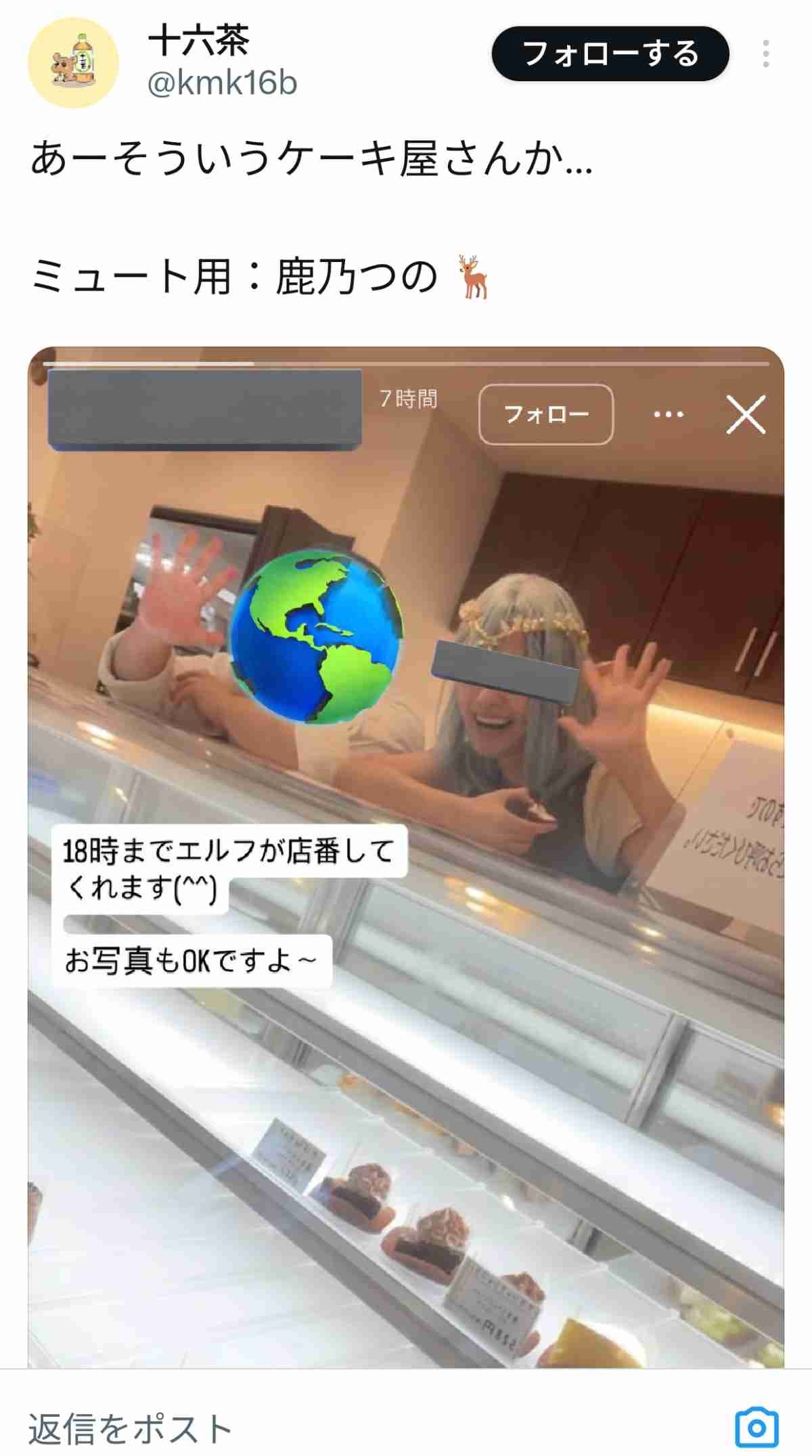
Task: Open @kmk16b profile from username
Action: [x=222, y=83]
